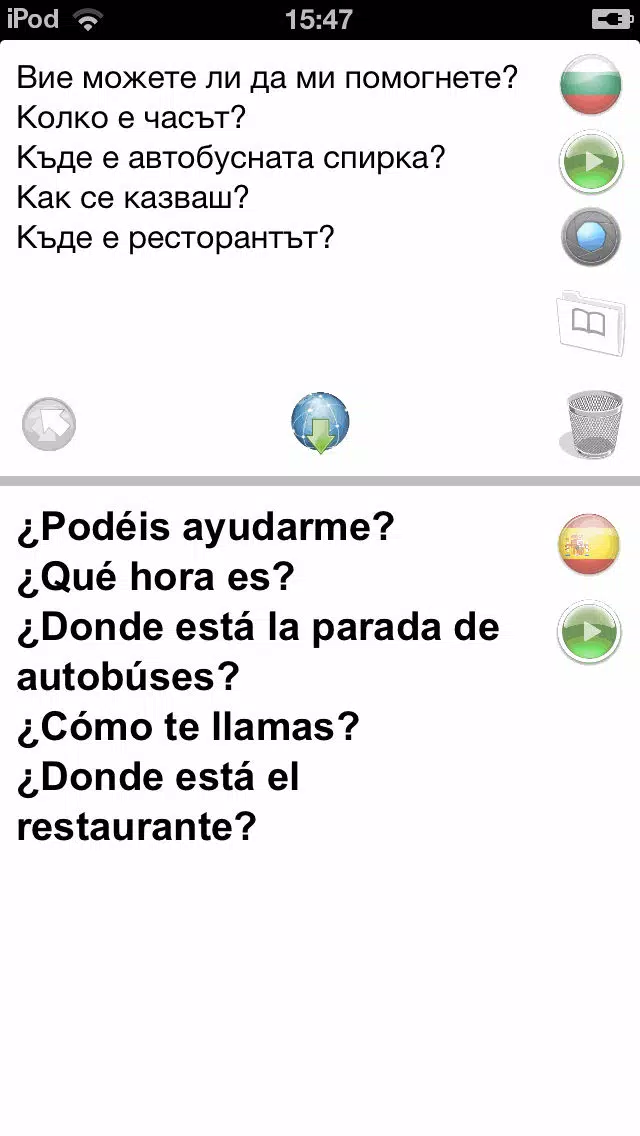Tap the grey back arrows icon
The width and height of the screenshot is (640, 1136).
(x=49, y=424)
